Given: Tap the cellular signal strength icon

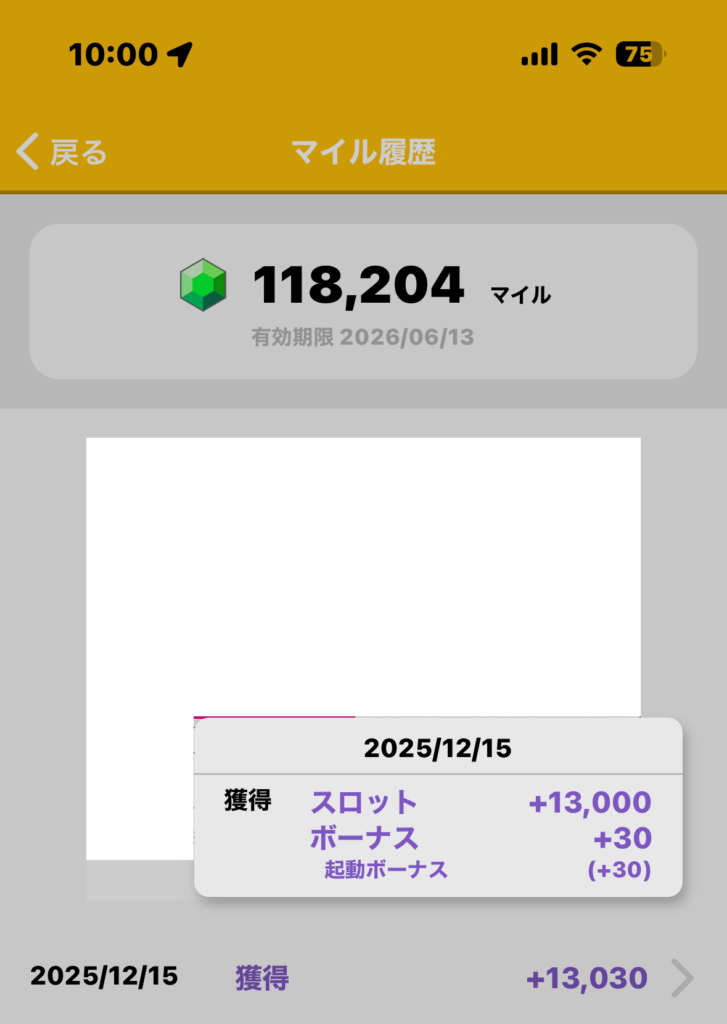Looking at the screenshot, I should (539, 55).
